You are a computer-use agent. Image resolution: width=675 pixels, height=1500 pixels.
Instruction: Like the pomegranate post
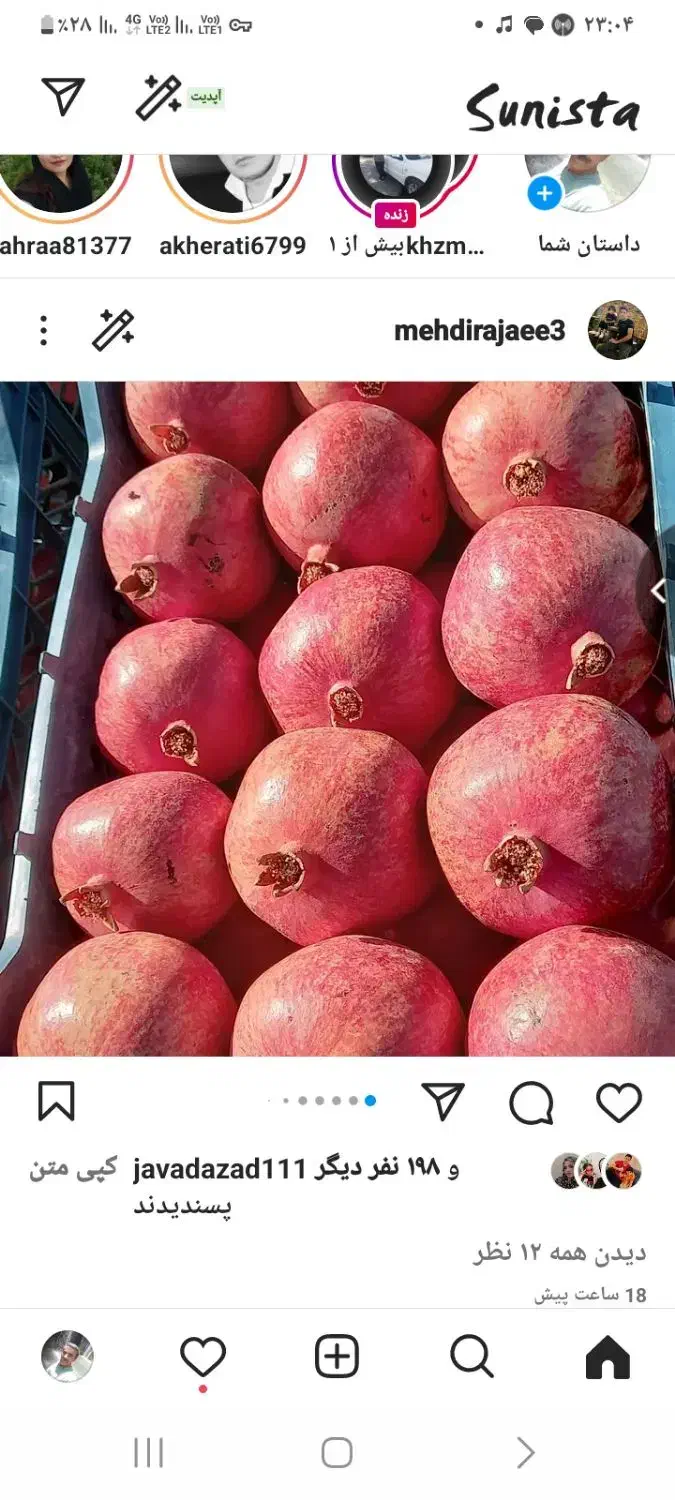tap(619, 1103)
